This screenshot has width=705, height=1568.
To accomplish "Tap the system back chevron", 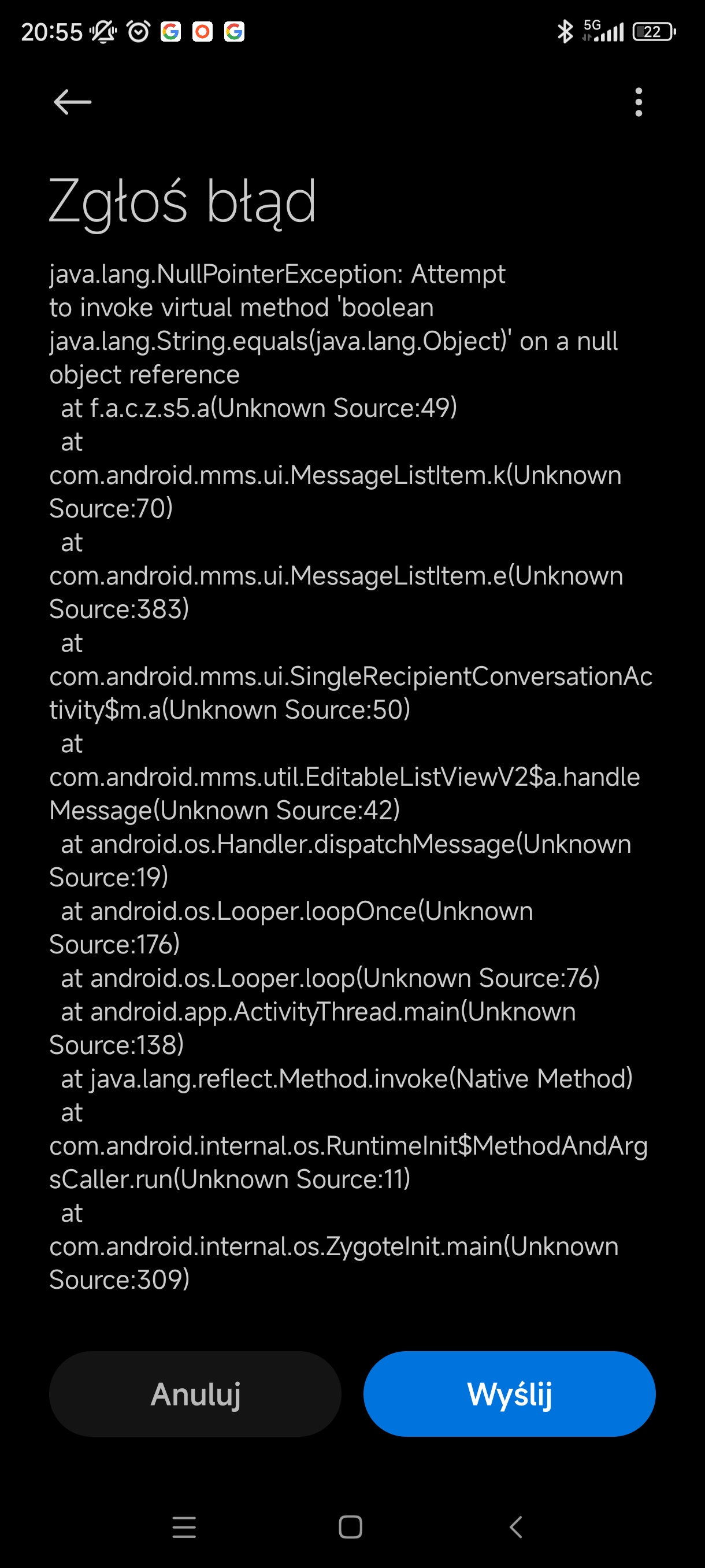I will tap(516, 1527).
